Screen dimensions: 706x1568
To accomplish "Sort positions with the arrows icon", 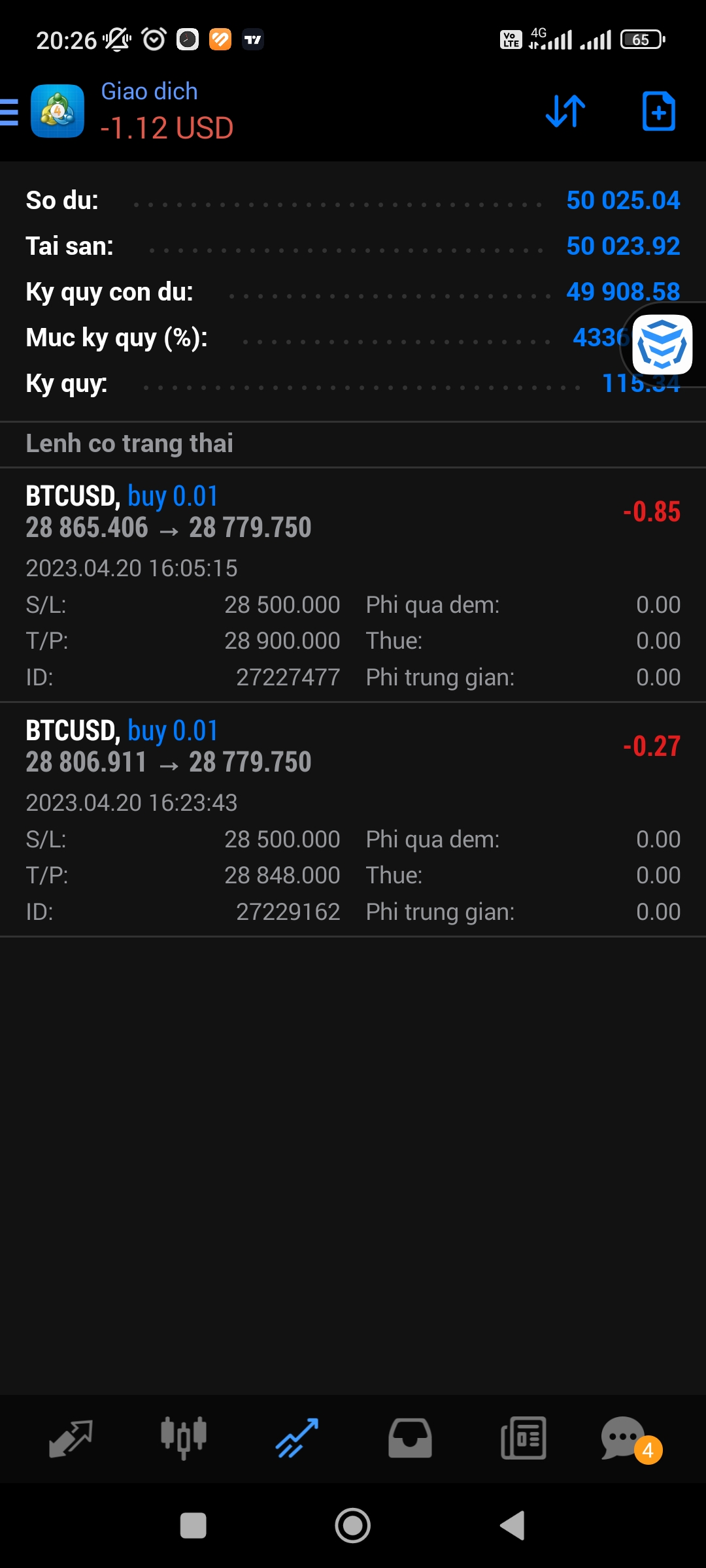I will 565,111.
